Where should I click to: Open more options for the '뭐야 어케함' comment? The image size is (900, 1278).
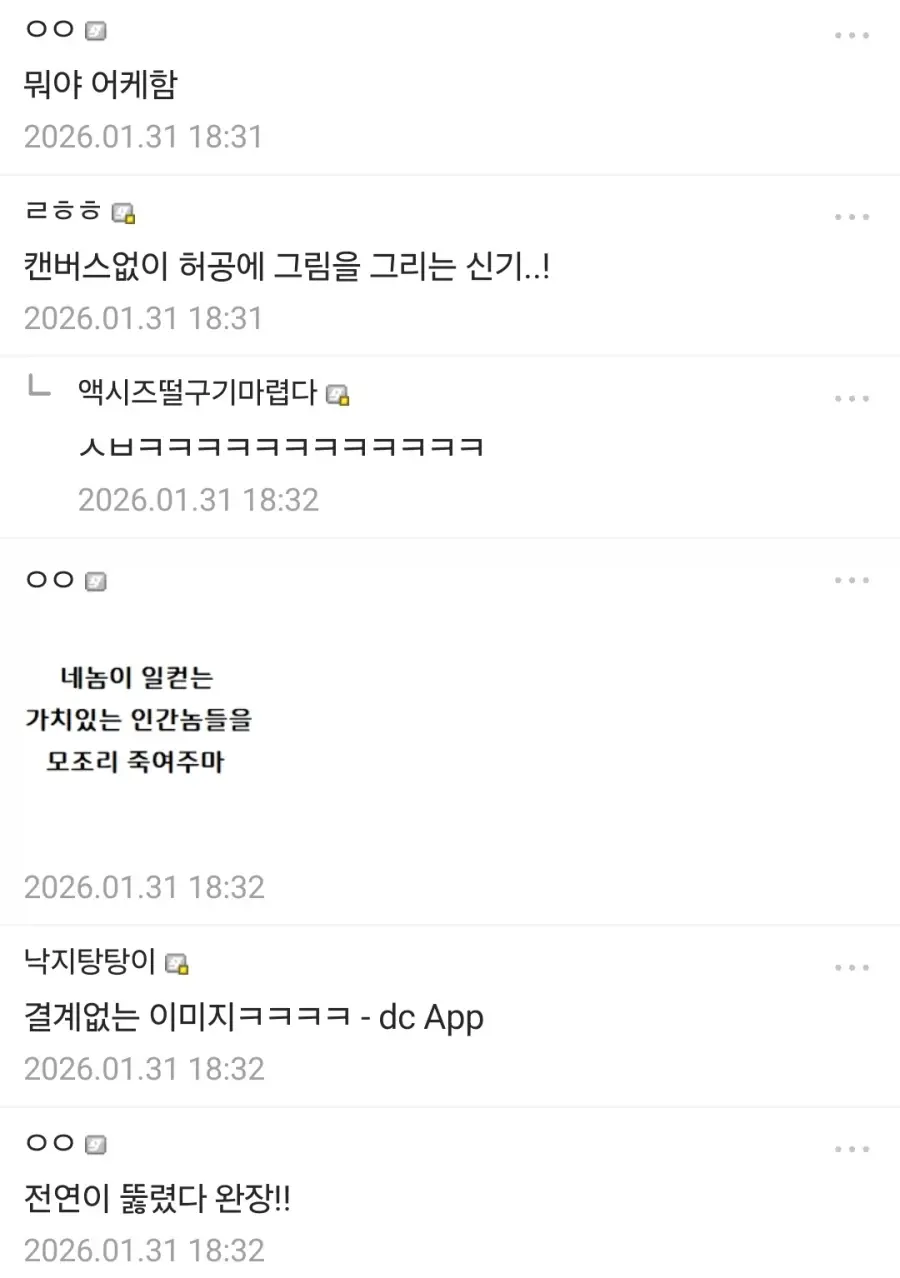(x=851, y=36)
